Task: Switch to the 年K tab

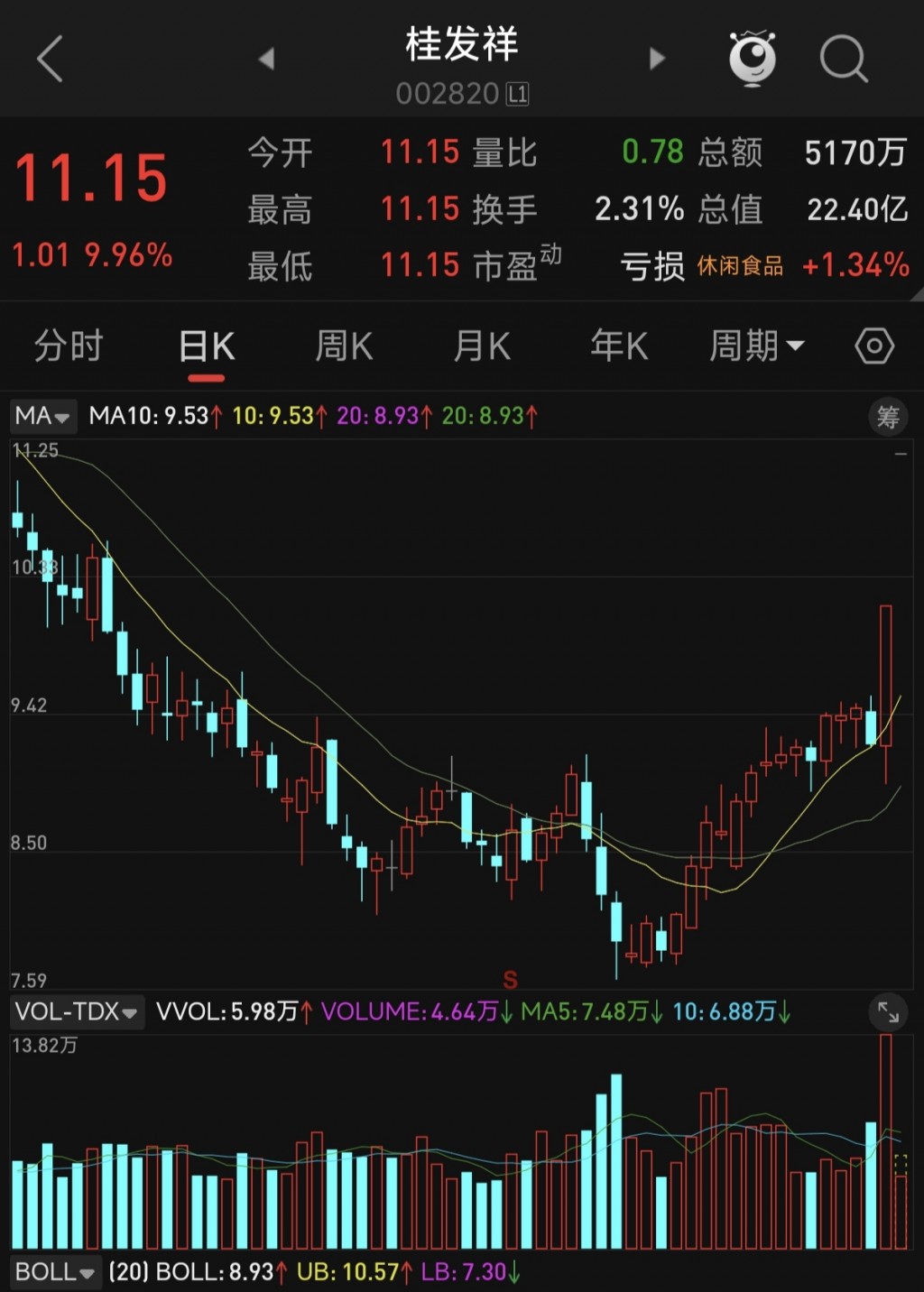Action: pyautogui.click(x=619, y=346)
